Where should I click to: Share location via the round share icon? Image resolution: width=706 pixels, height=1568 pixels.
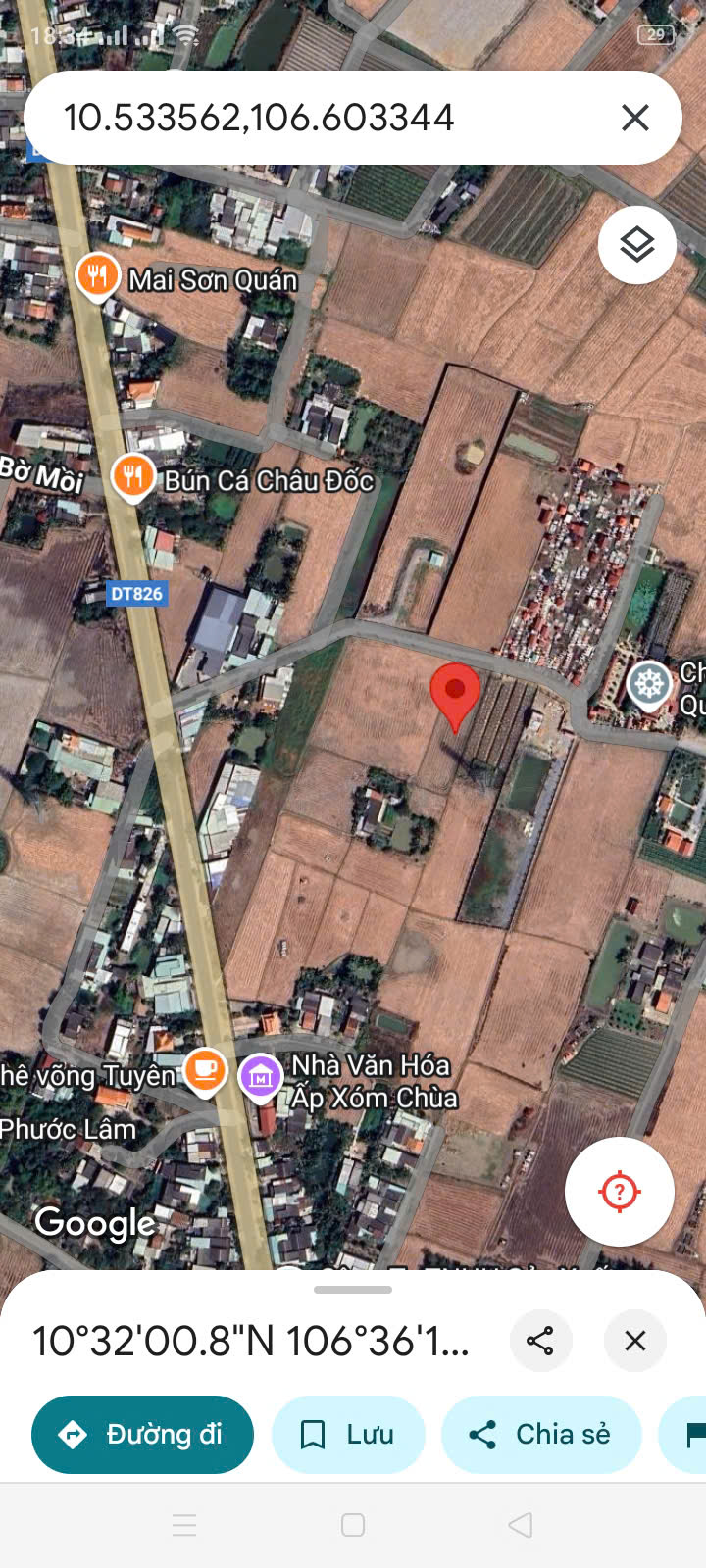coord(540,1341)
